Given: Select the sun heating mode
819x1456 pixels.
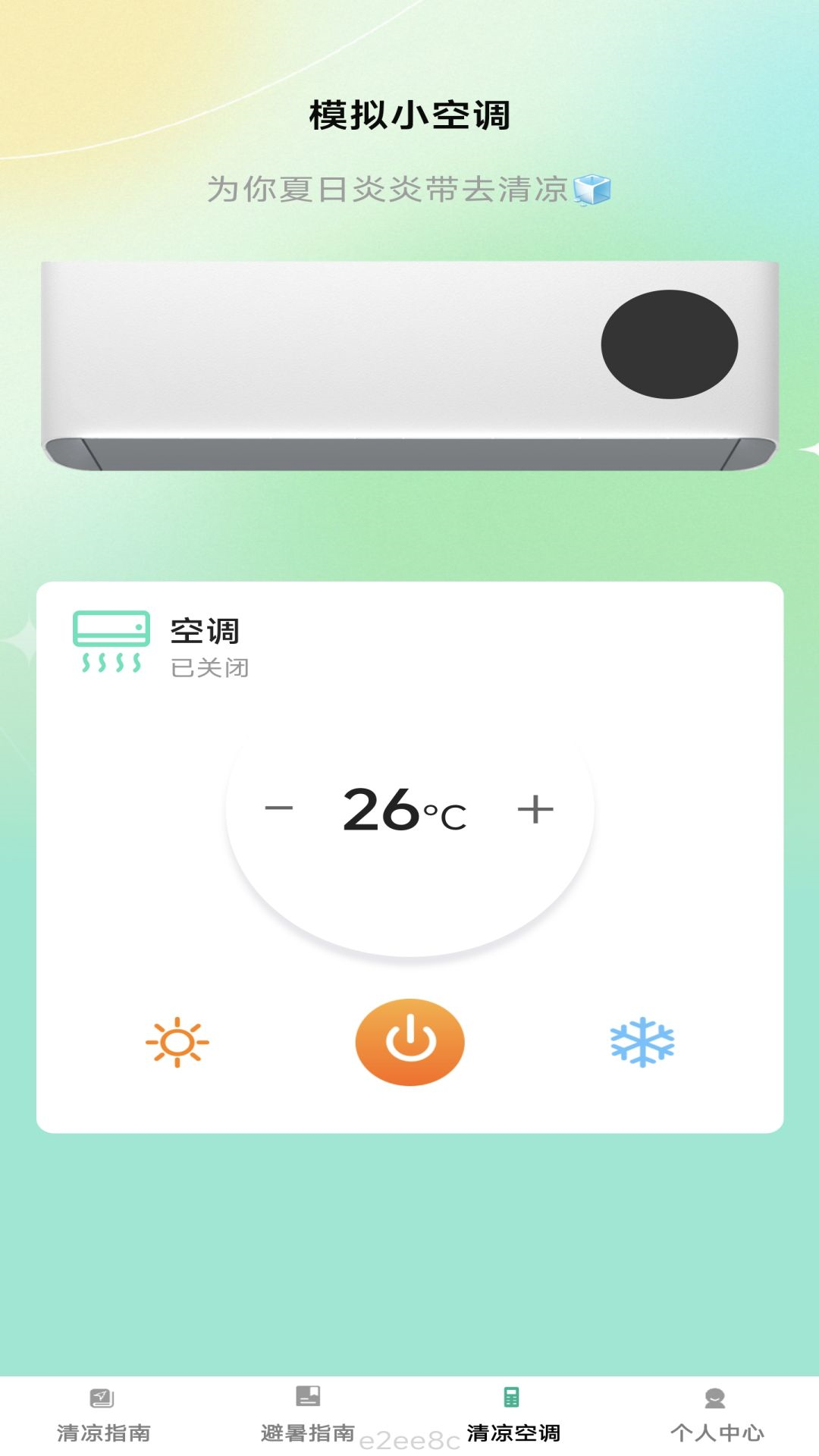Looking at the screenshot, I should pyautogui.click(x=177, y=1042).
